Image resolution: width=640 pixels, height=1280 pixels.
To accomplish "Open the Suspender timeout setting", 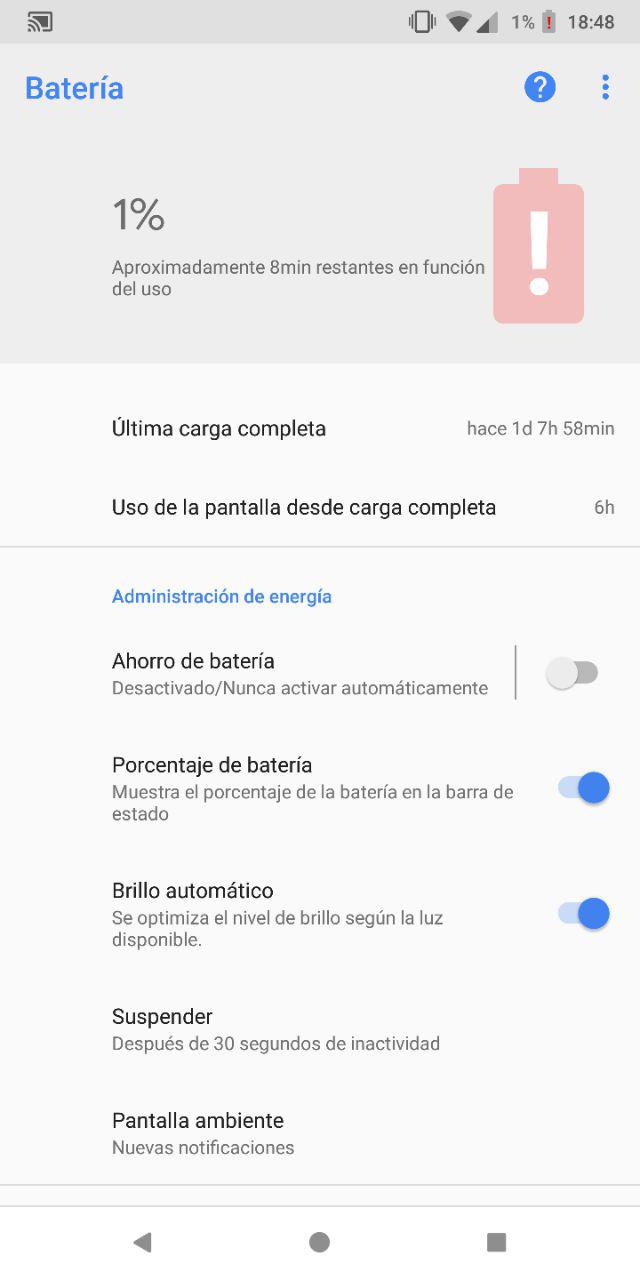I will click(276, 1029).
